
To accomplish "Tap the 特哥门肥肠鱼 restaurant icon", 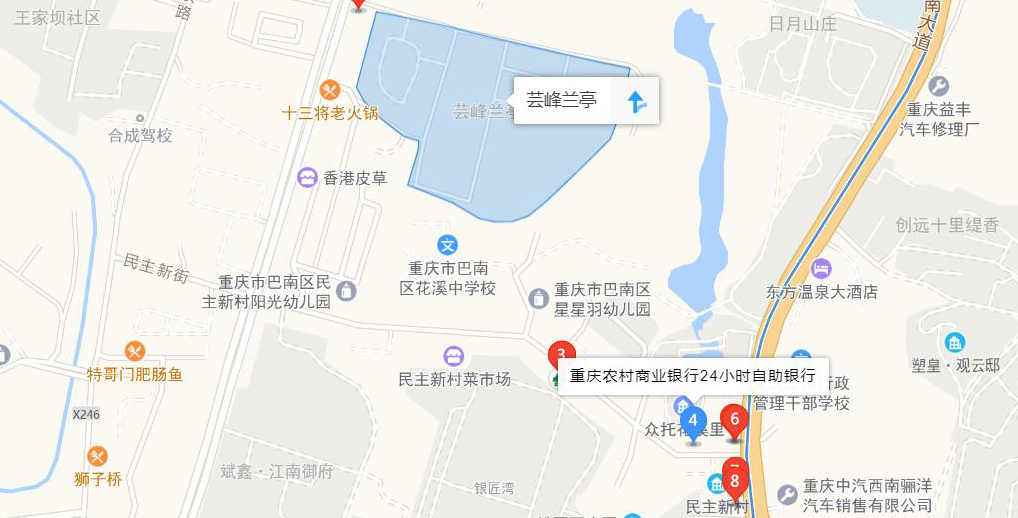I will [135, 352].
